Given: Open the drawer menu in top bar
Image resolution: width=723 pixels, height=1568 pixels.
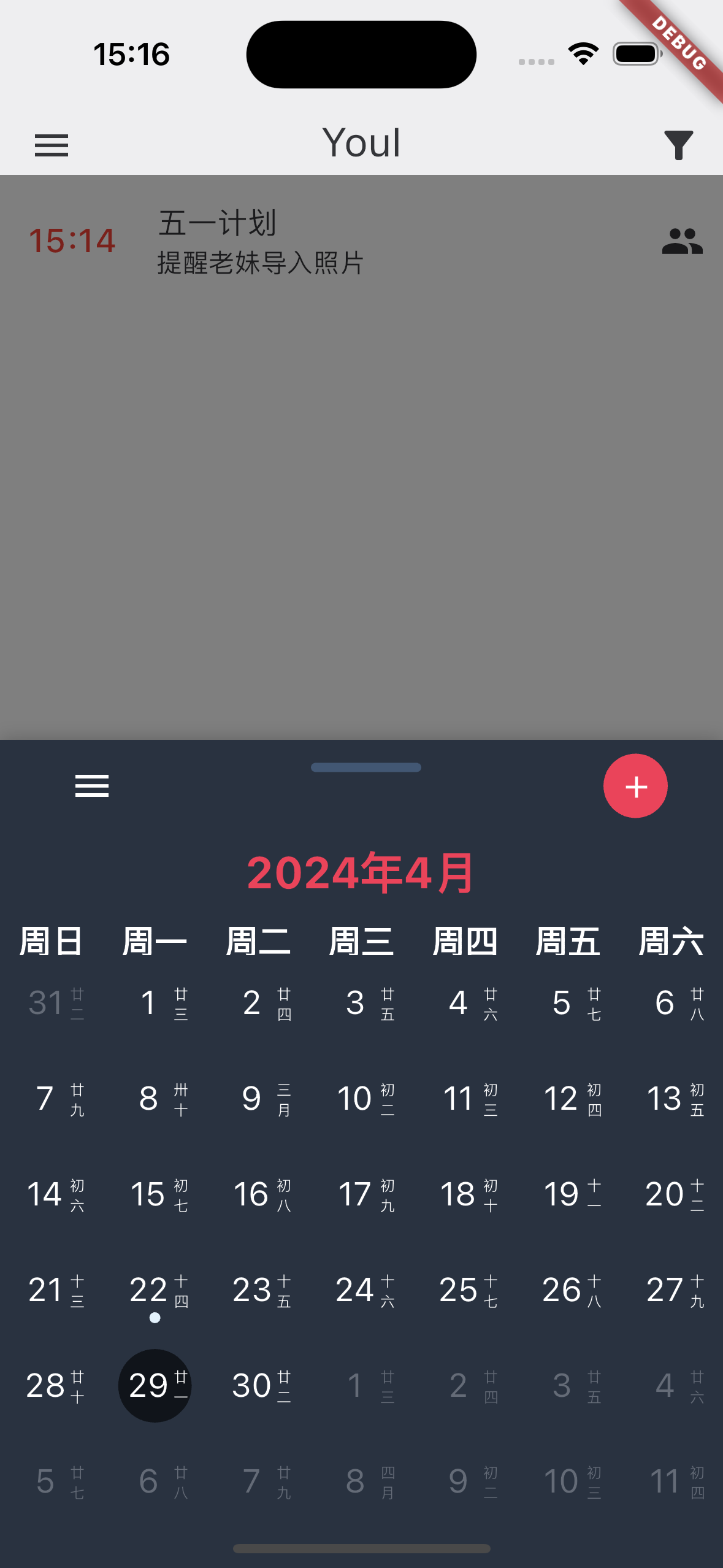Looking at the screenshot, I should coord(52,145).
